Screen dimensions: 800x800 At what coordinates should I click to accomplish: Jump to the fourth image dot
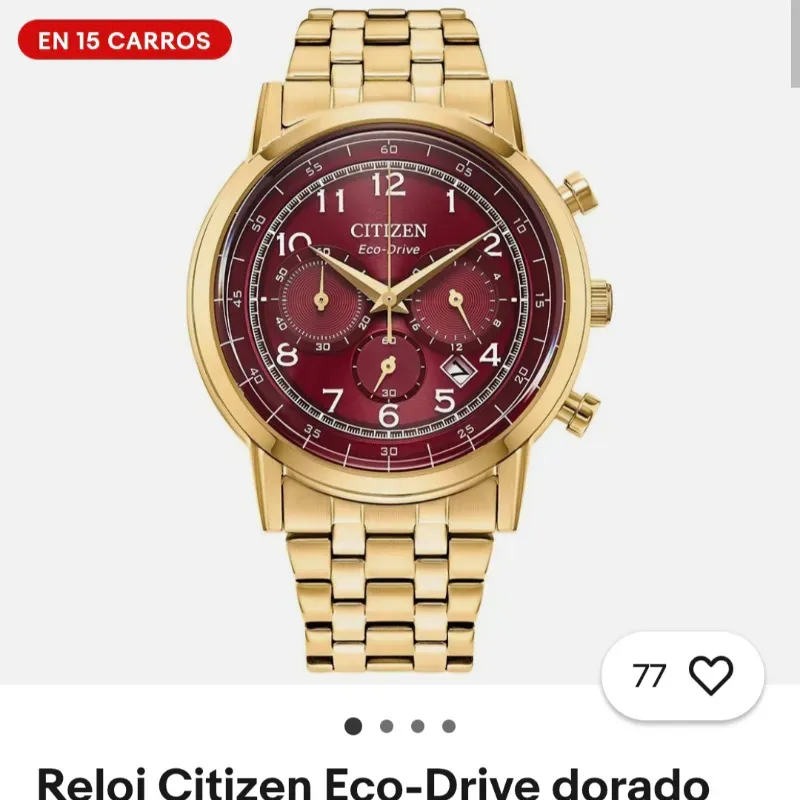click(x=449, y=727)
